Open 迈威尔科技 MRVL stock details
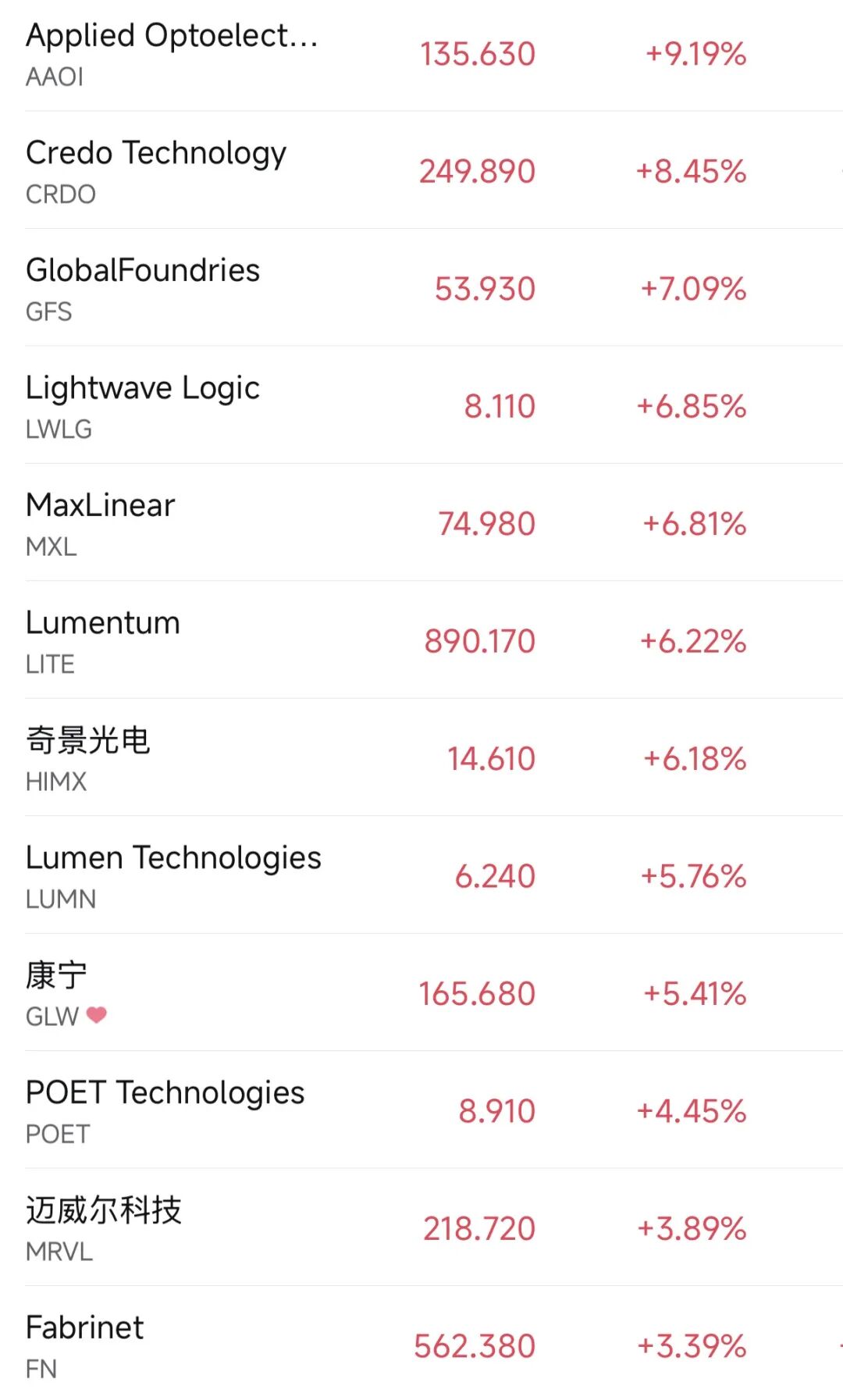The image size is (843, 1400). pyautogui.click(x=421, y=1227)
